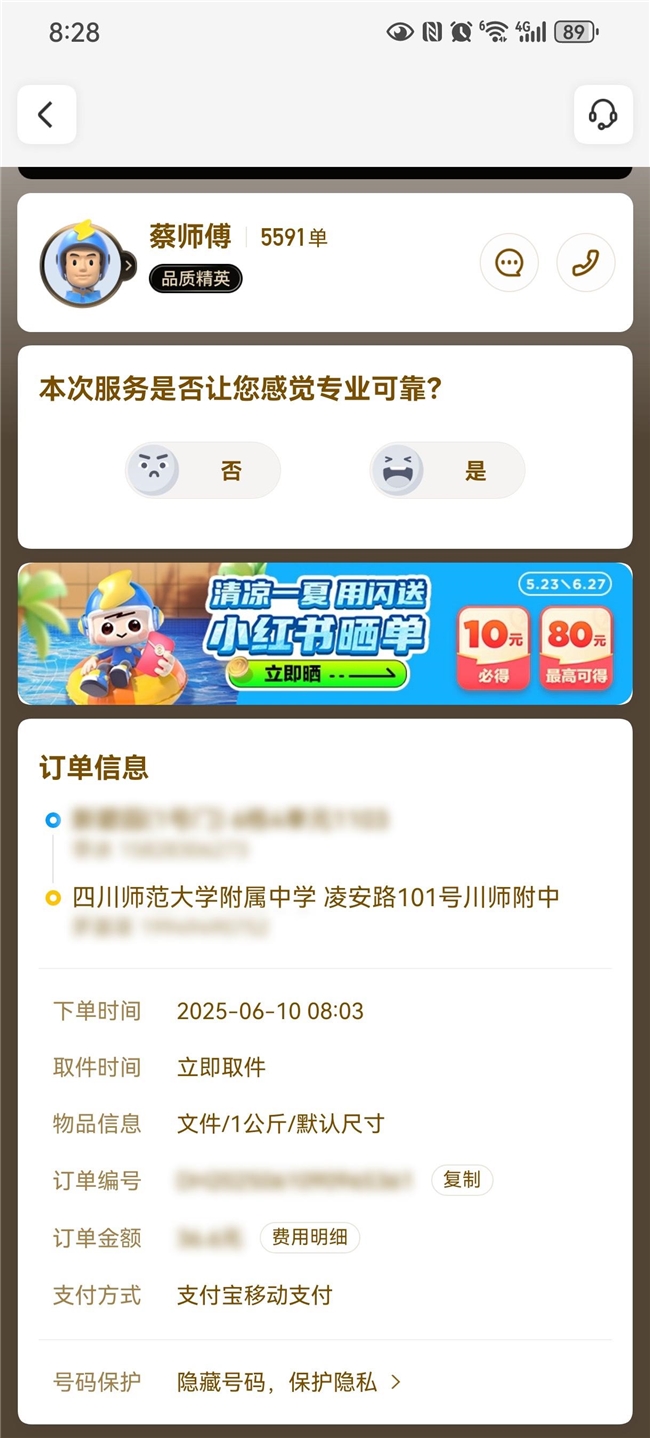The width and height of the screenshot is (650, 1438).
Task: Open customer service headset icon
Action: point(603,115)
